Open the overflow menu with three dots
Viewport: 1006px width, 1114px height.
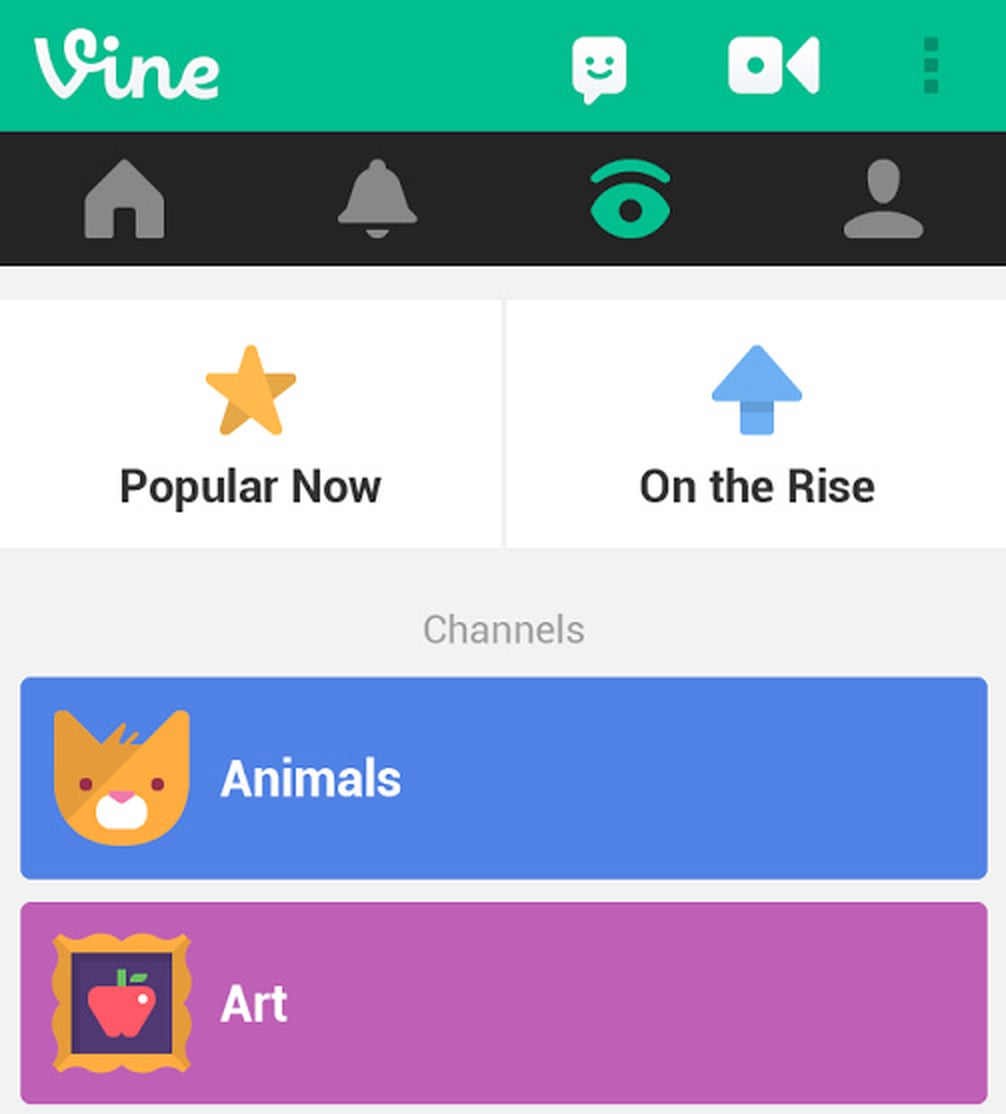(931, 65)
